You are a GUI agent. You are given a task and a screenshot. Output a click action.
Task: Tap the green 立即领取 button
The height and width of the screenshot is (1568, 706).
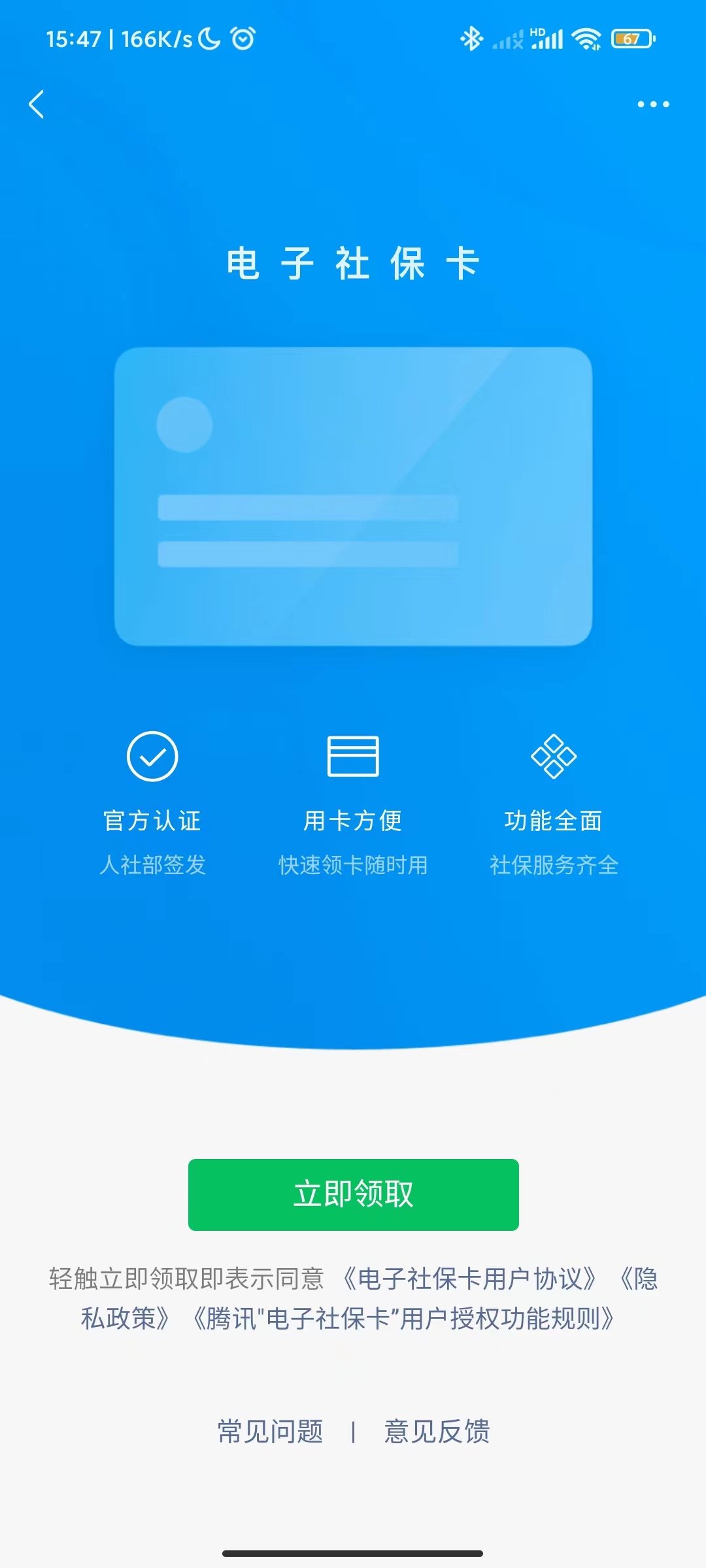pos(353,1194)
